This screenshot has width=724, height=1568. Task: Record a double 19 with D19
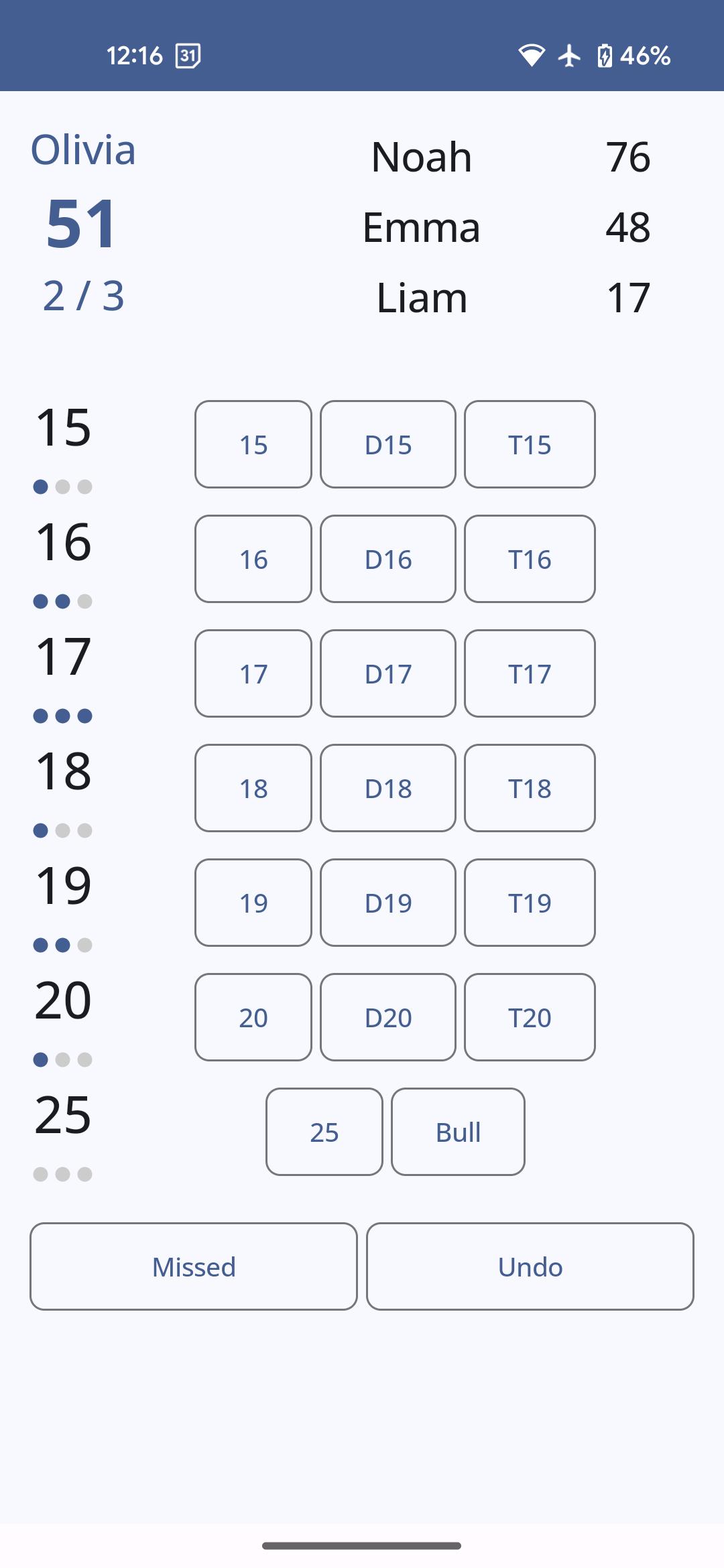(388, 903)
